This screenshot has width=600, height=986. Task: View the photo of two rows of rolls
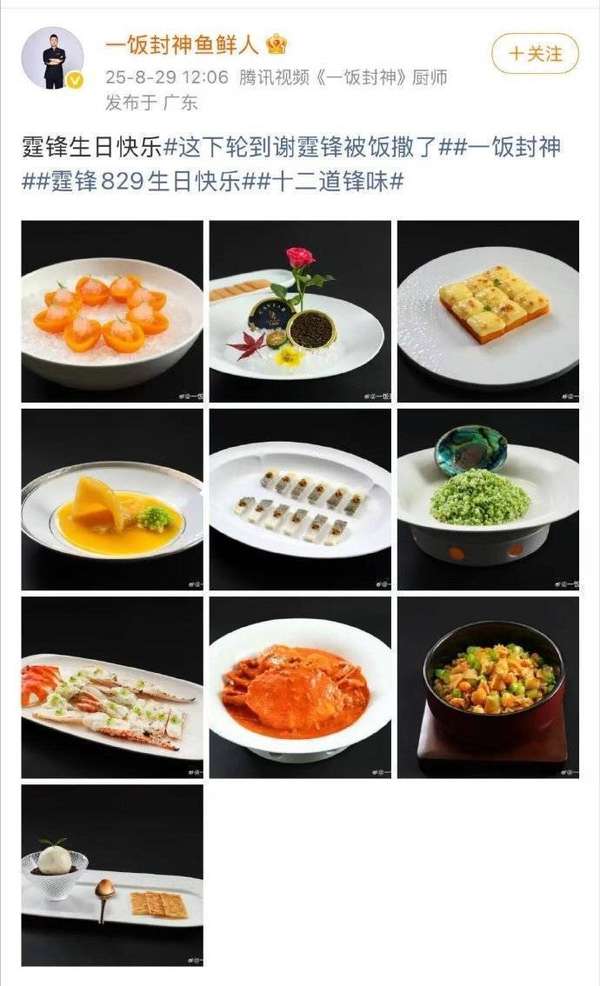coord(300,499)
